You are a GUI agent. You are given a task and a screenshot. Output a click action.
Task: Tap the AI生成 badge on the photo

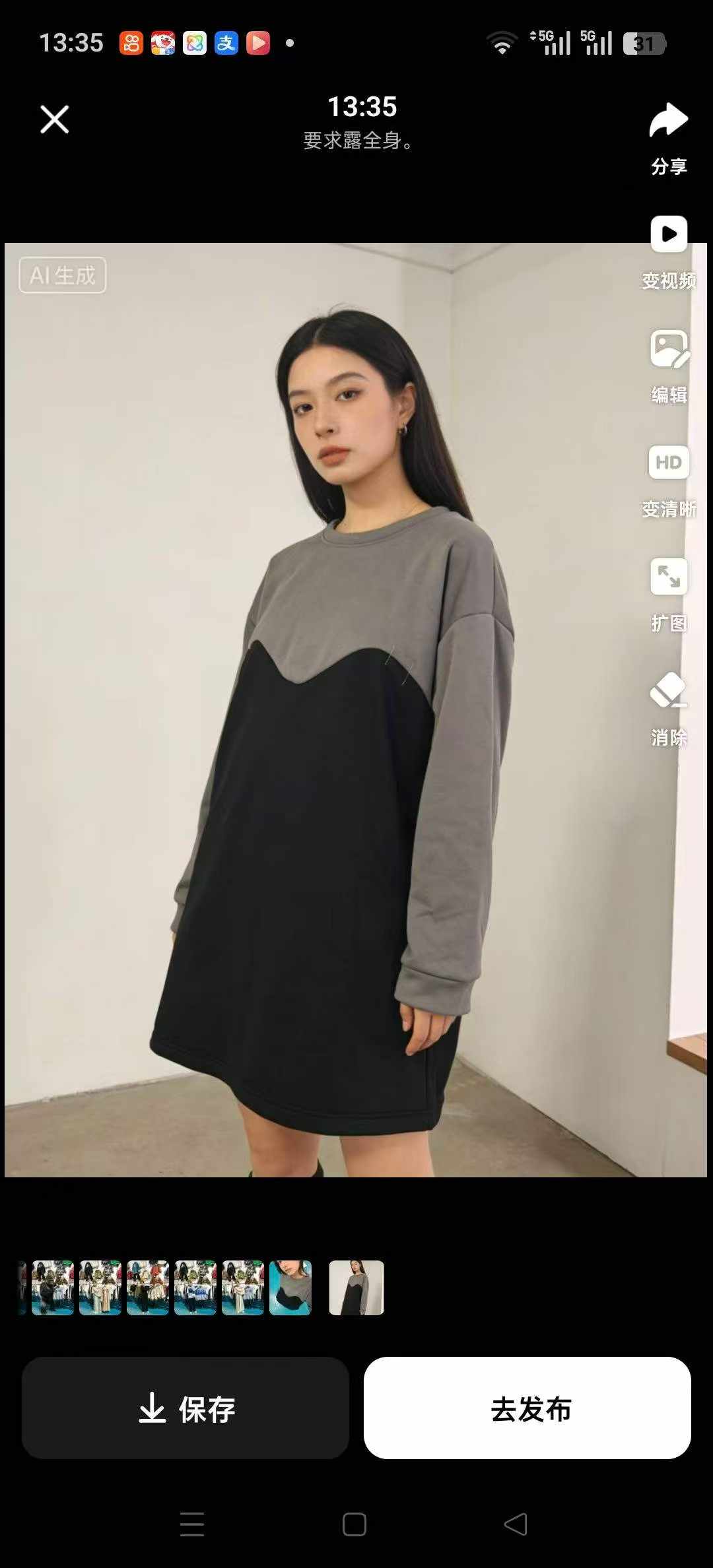point(62,276)
